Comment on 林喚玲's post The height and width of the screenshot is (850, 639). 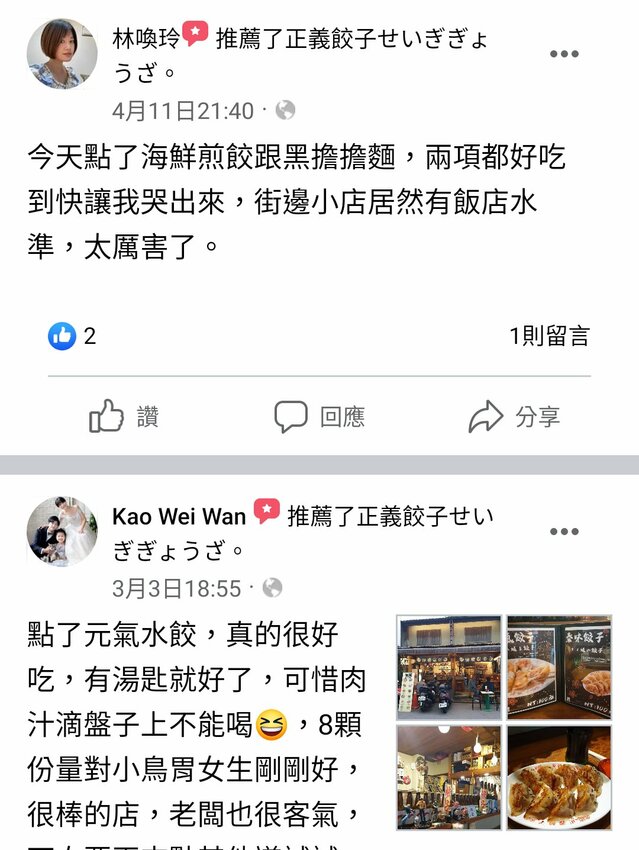(x=319, y=417)
